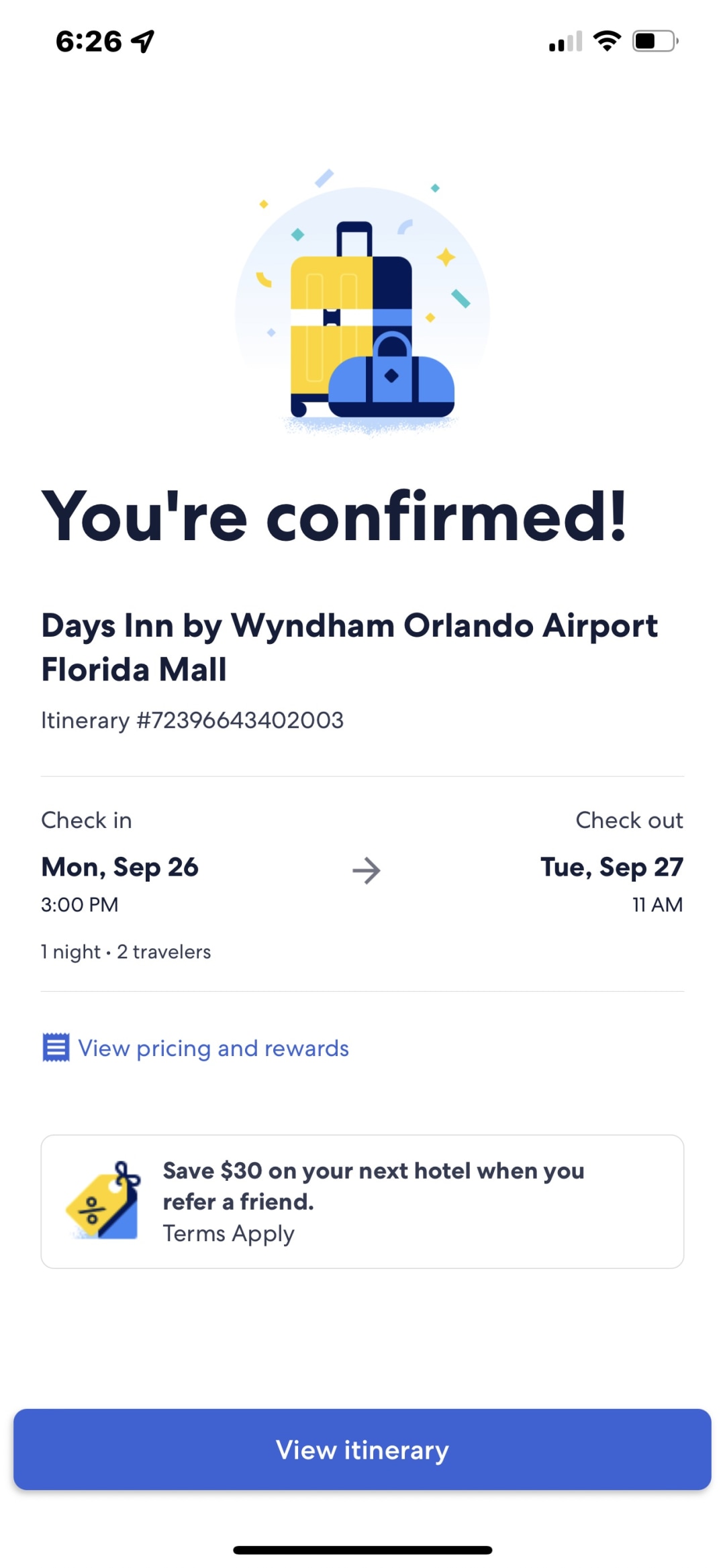Viewport: 725px width, 1568px height.
Task: Open View pricing and rewards link
Action: click(x=195, y=1048)
